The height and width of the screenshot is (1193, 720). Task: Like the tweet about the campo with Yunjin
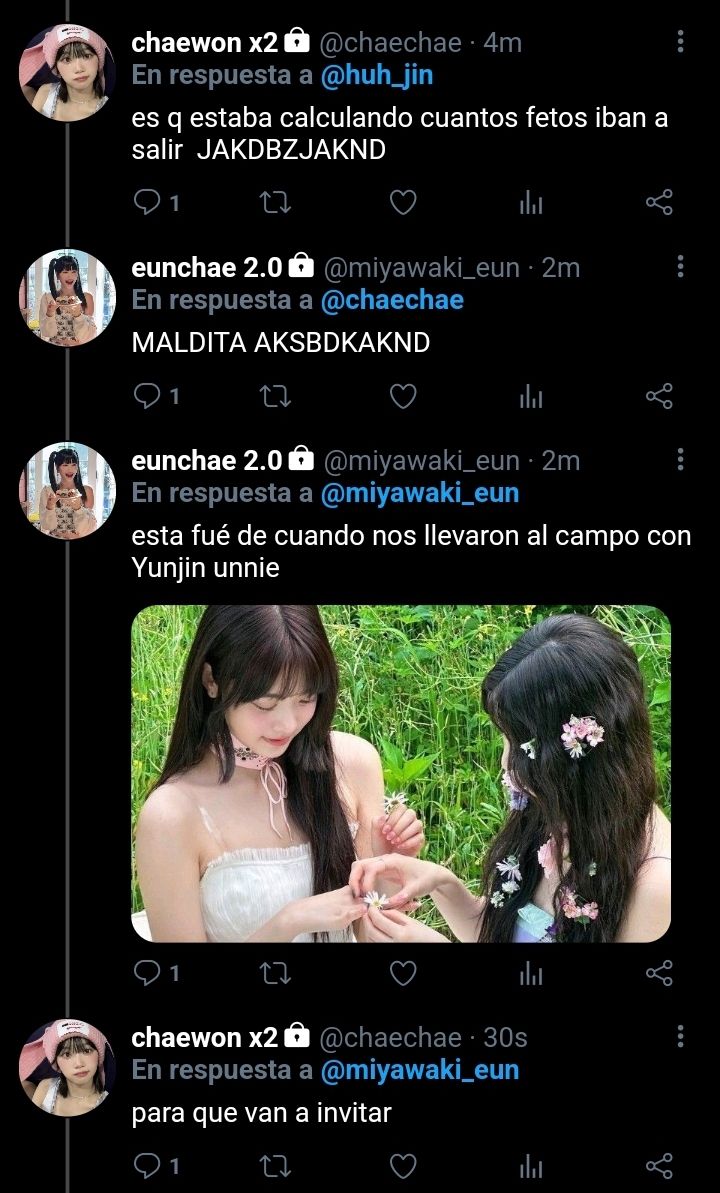tap(402, 973)
